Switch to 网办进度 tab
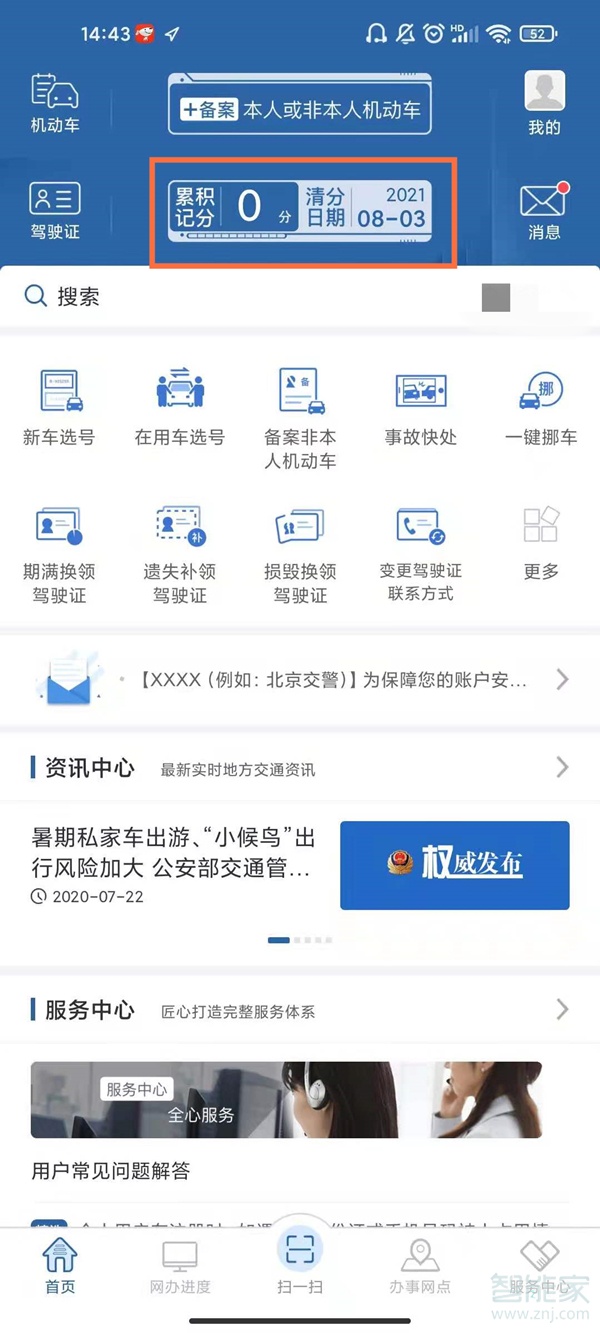This screenshot has height=1333, width=600. 180,1265
